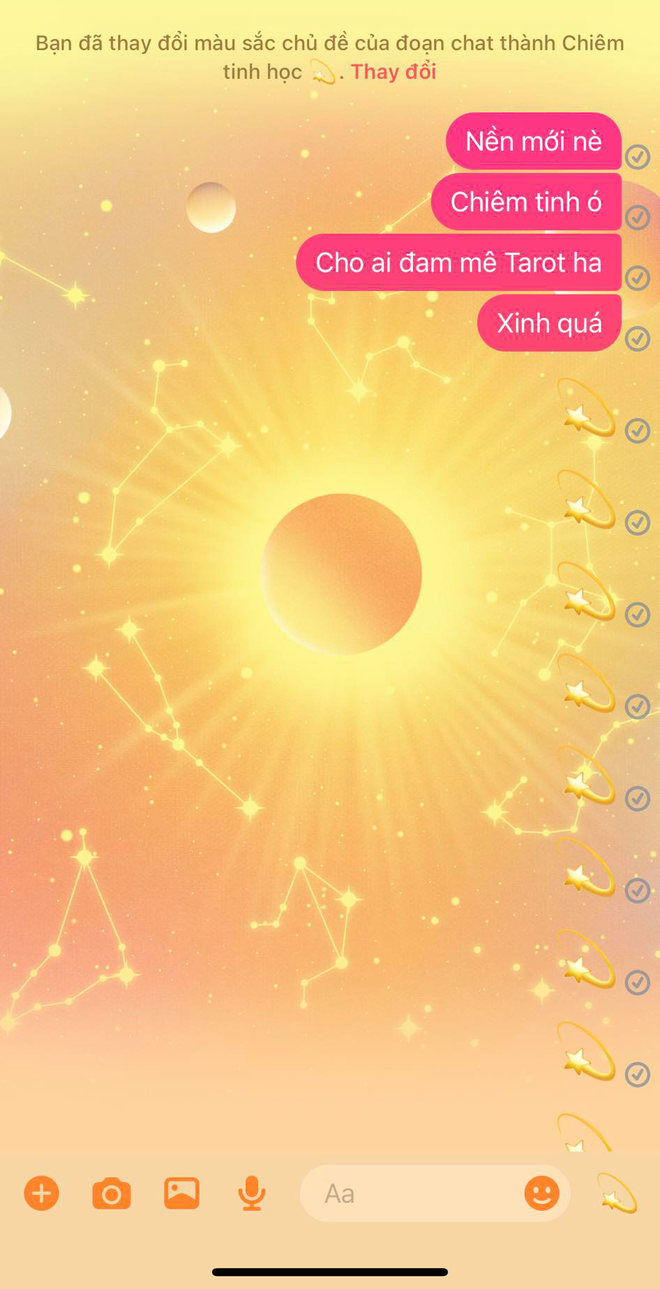Viewport: 660px width, 1289px height.
Task: Start a voice message with the microphone
Action: [x=251, y=1193]
